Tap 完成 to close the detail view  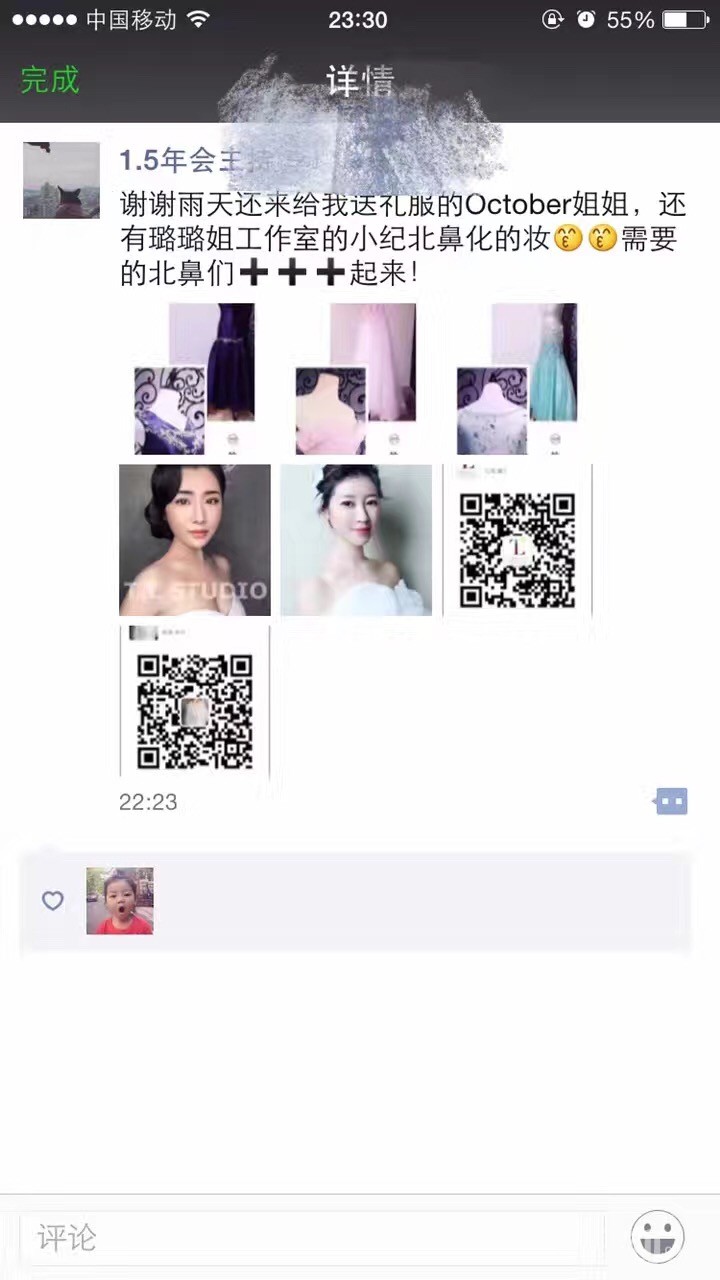pos(50,80)
